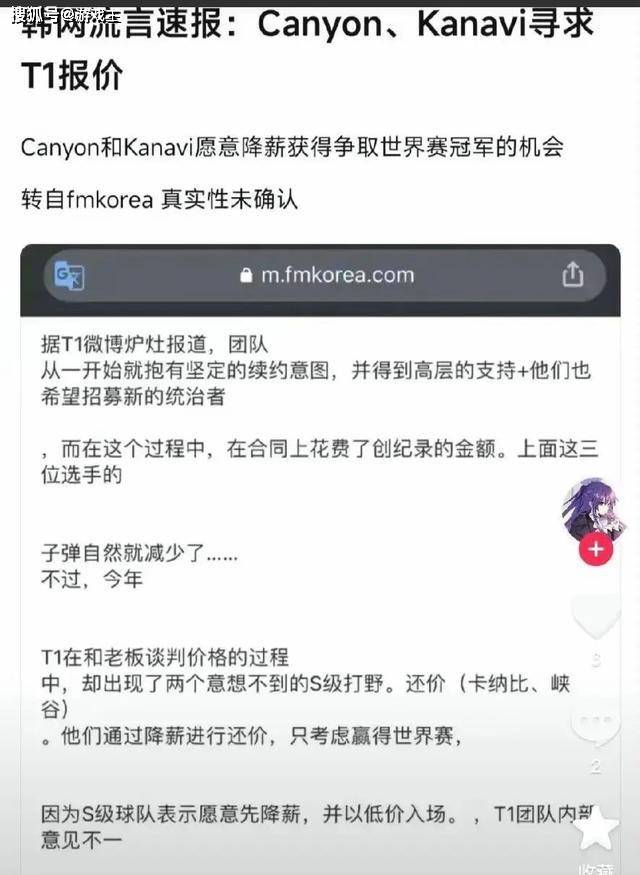Like this post with the heart icon
This screenshot has height=875, width=640.
[596, 617]
